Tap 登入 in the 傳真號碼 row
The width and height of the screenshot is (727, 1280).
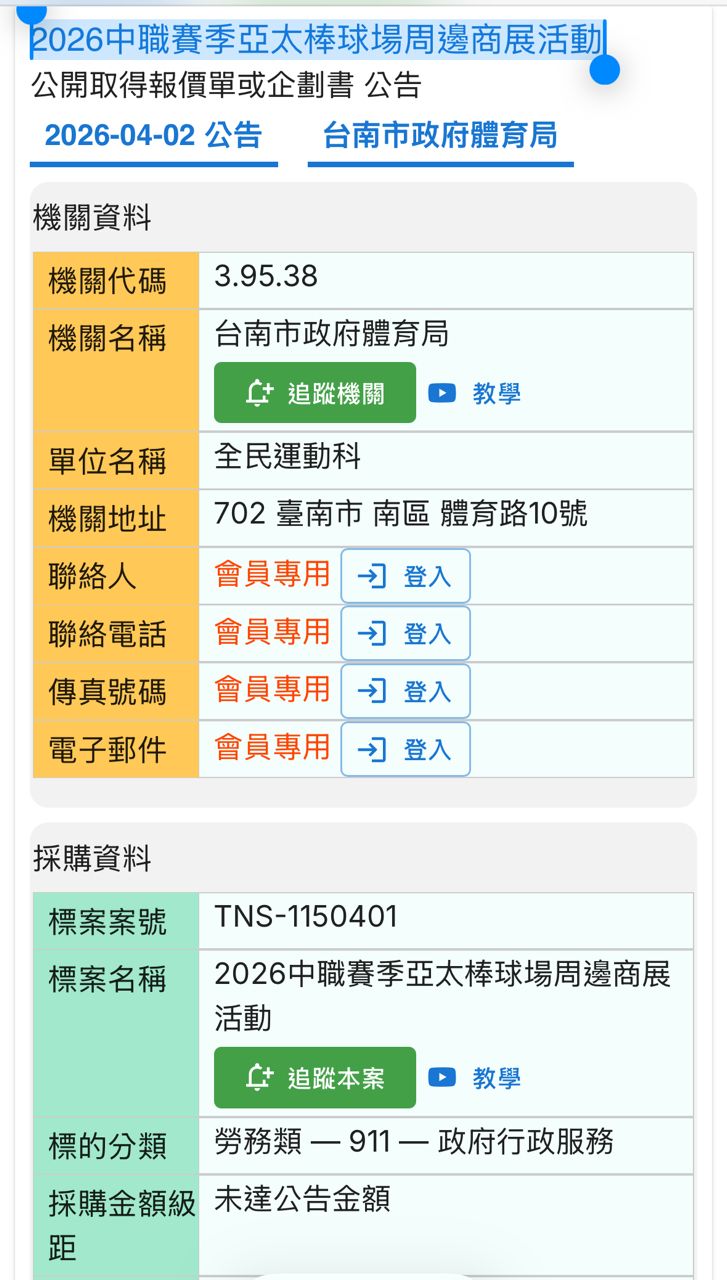click(405, 692)
